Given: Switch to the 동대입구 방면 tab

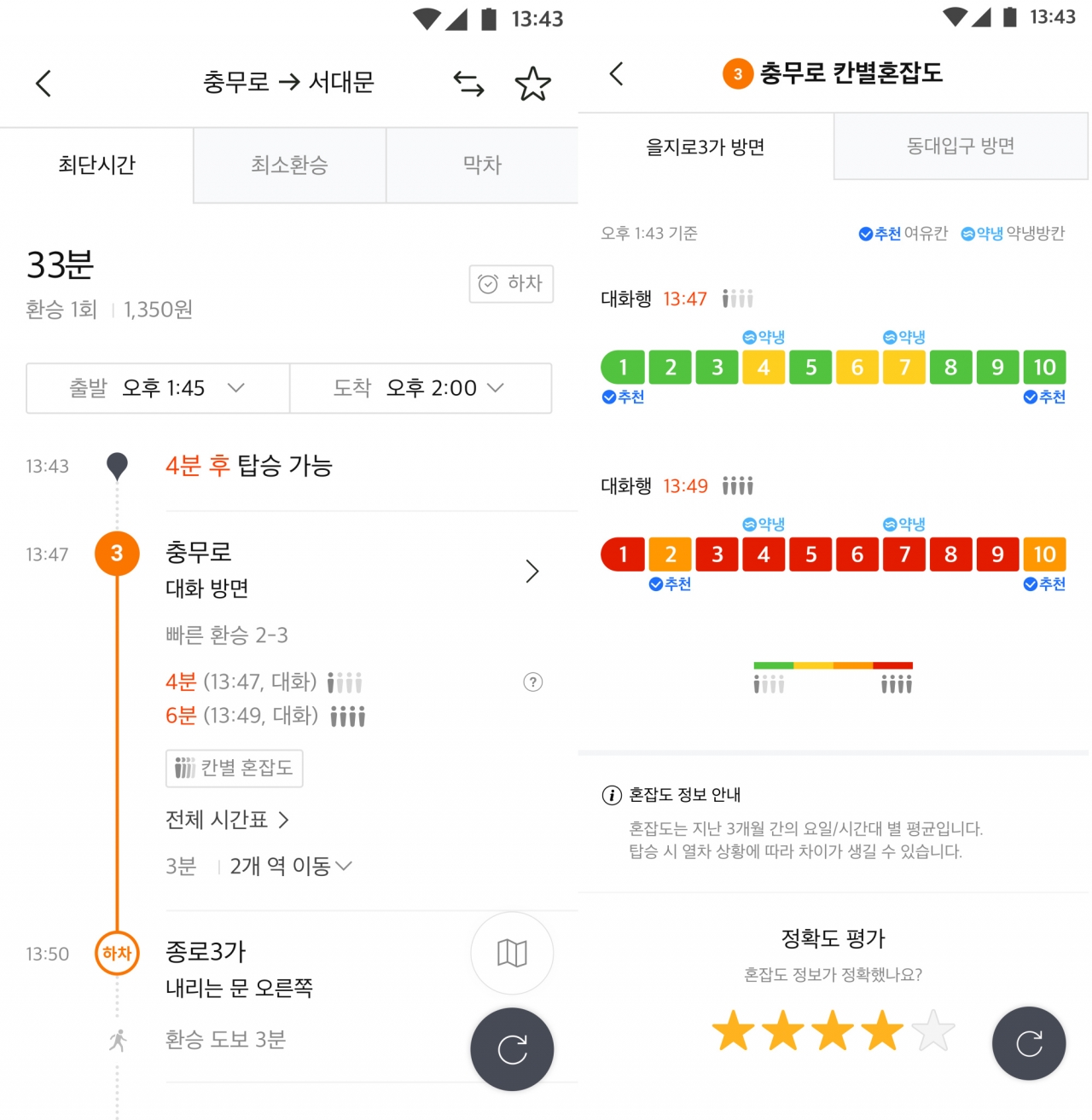Looking at the screenshot, I should 961,147.
